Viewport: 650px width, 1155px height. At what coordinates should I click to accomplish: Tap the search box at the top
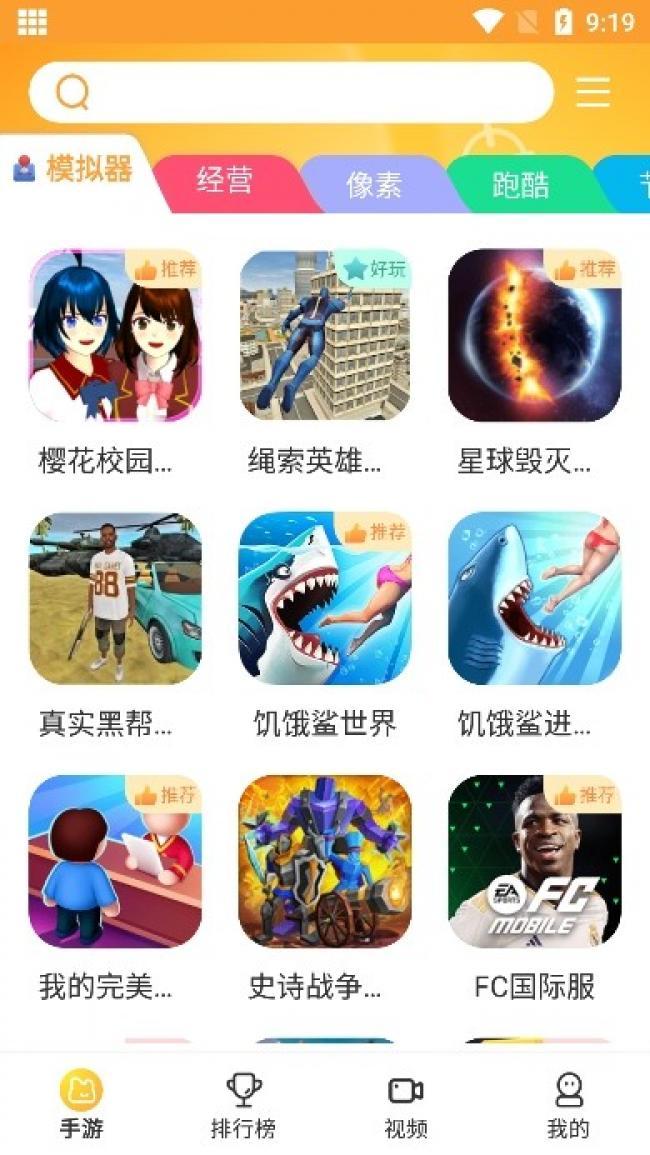290,93
